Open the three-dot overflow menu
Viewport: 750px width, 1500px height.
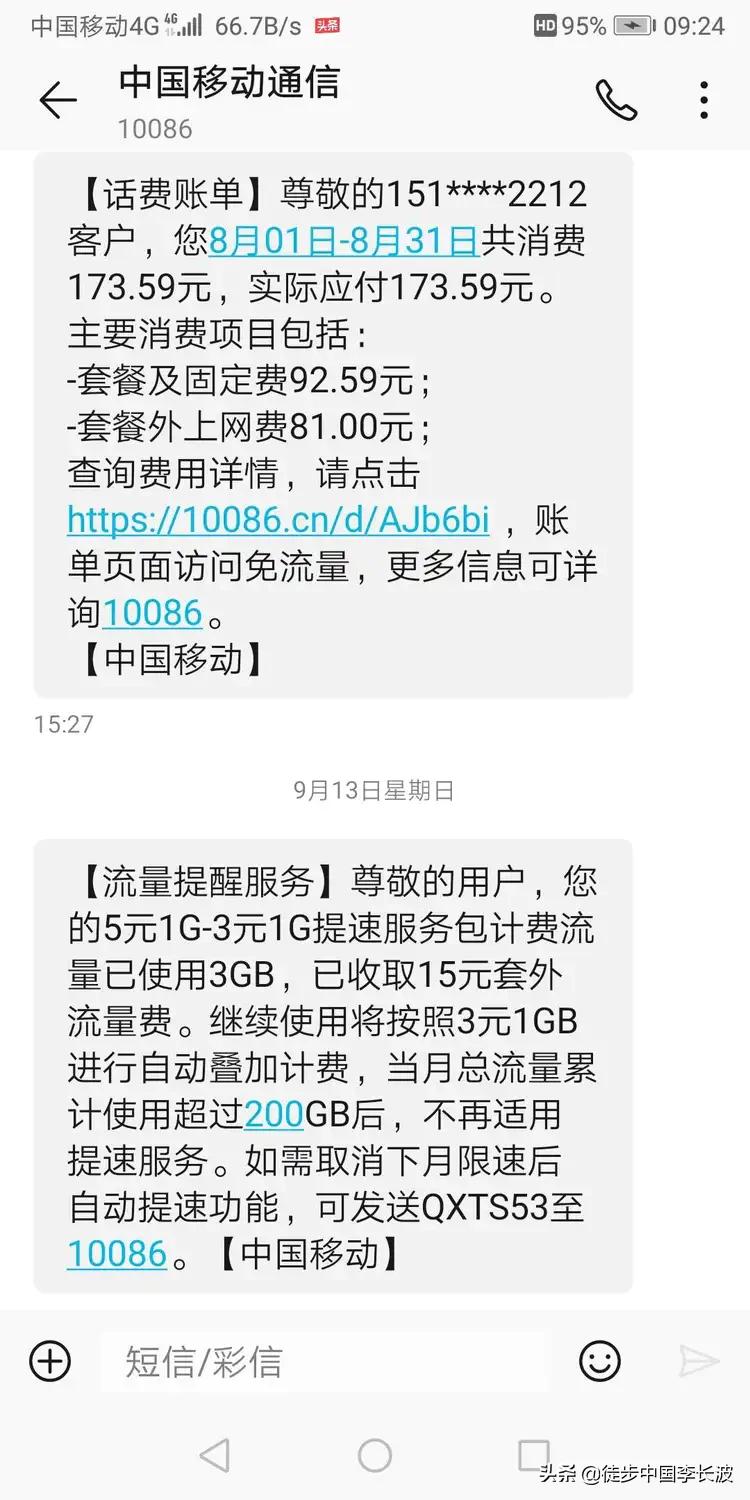tap(706, 99)
